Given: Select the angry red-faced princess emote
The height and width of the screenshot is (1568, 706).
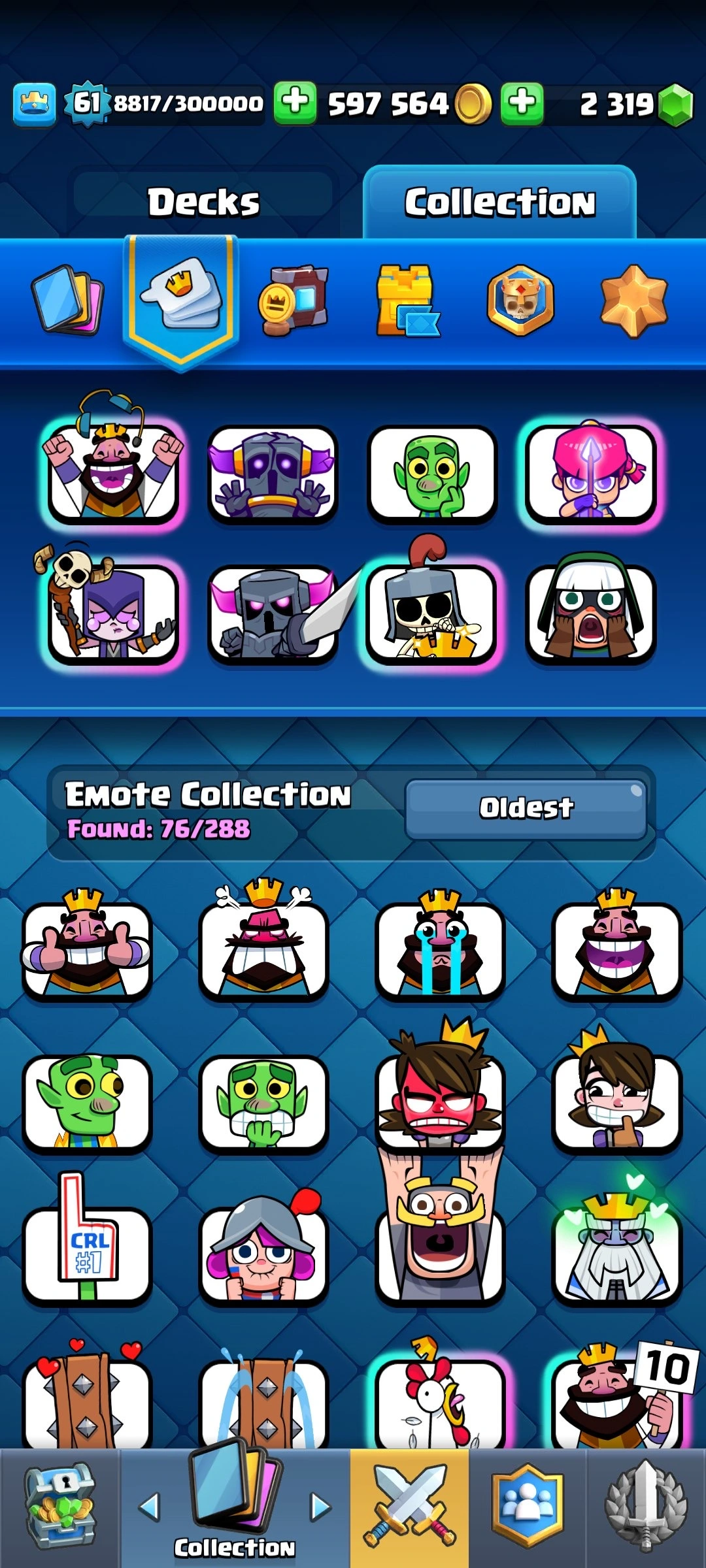Looking at the screenshot, I should point(440,1098).
